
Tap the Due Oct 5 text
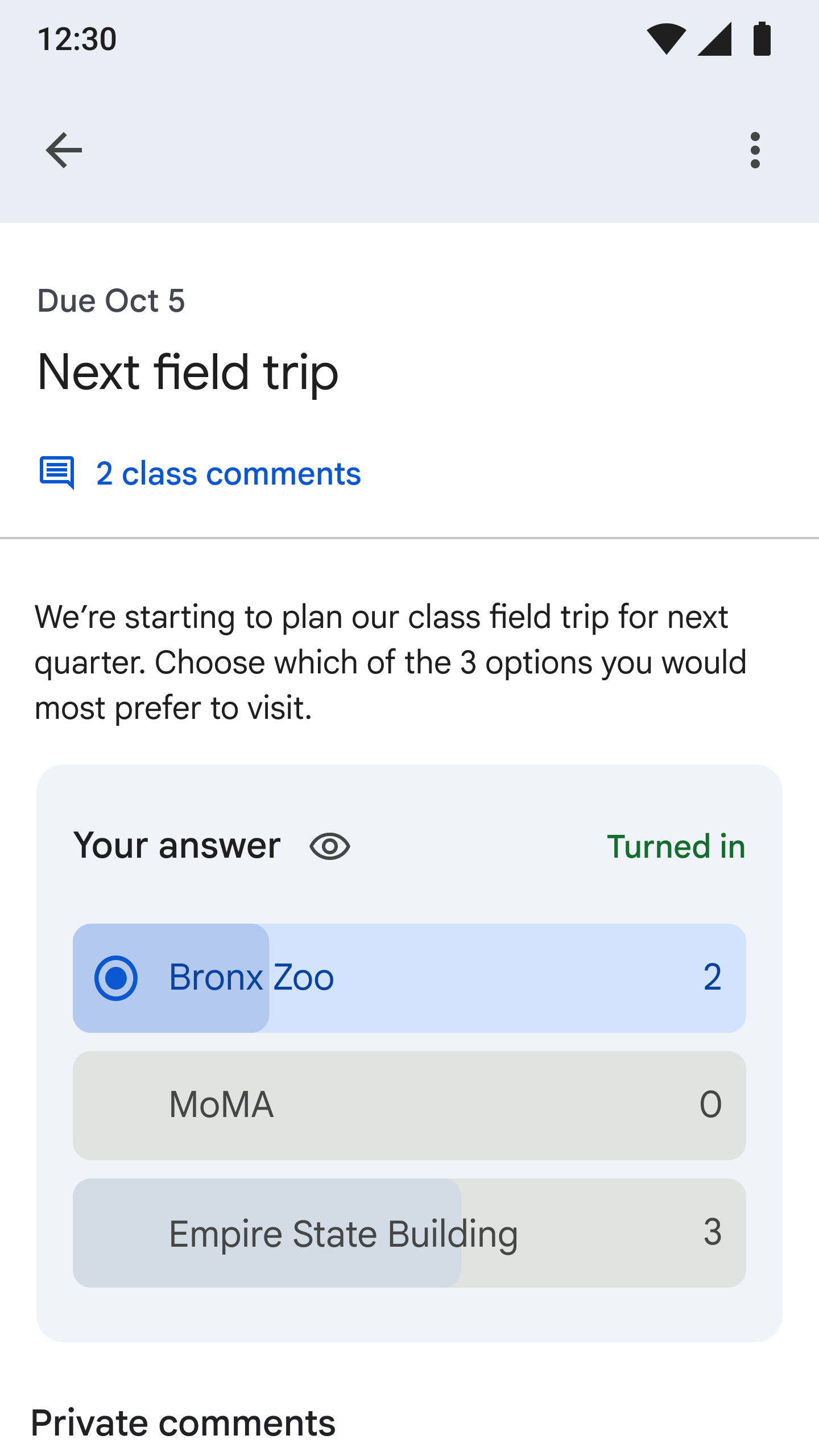111,300
